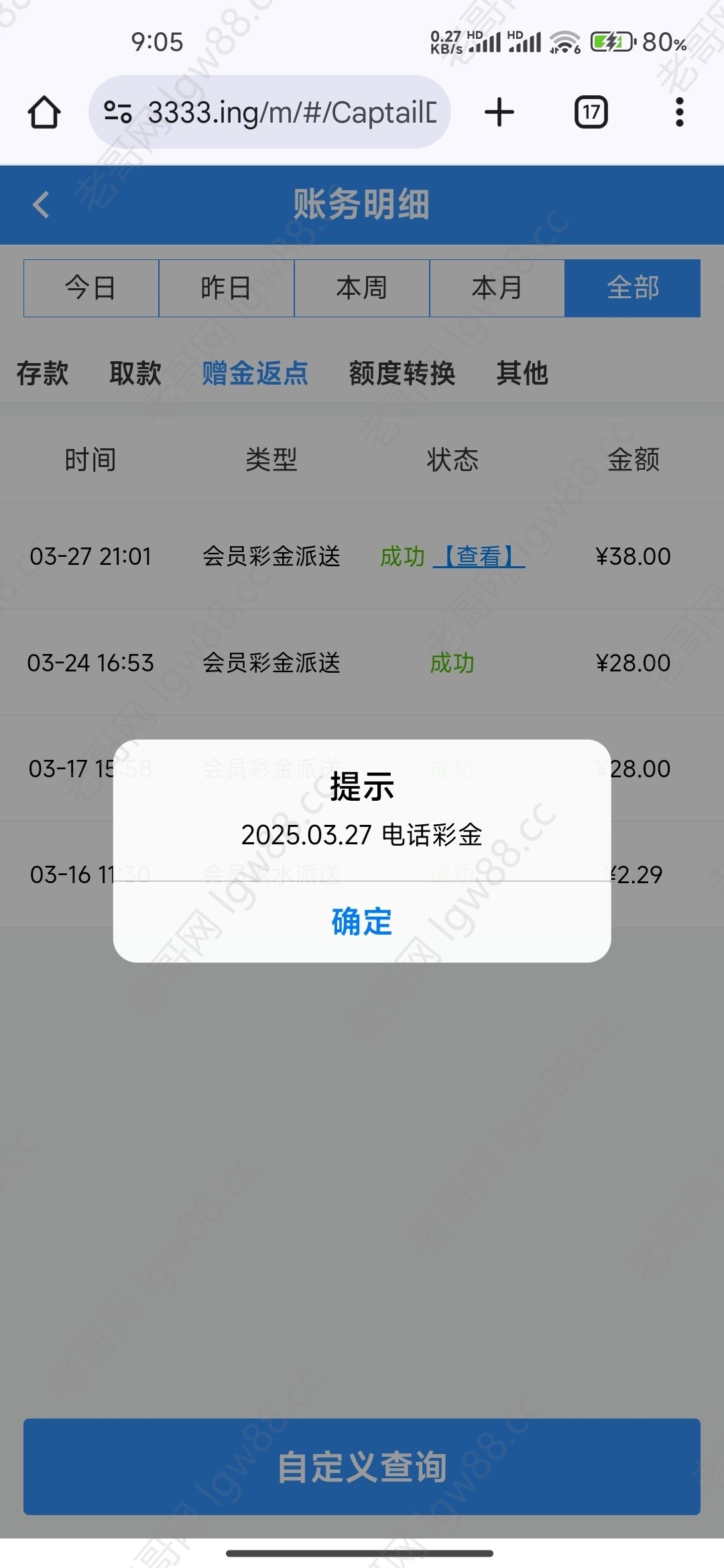Show the open tabs switcher
The image size is (724, 1568).
click(591, 112)
